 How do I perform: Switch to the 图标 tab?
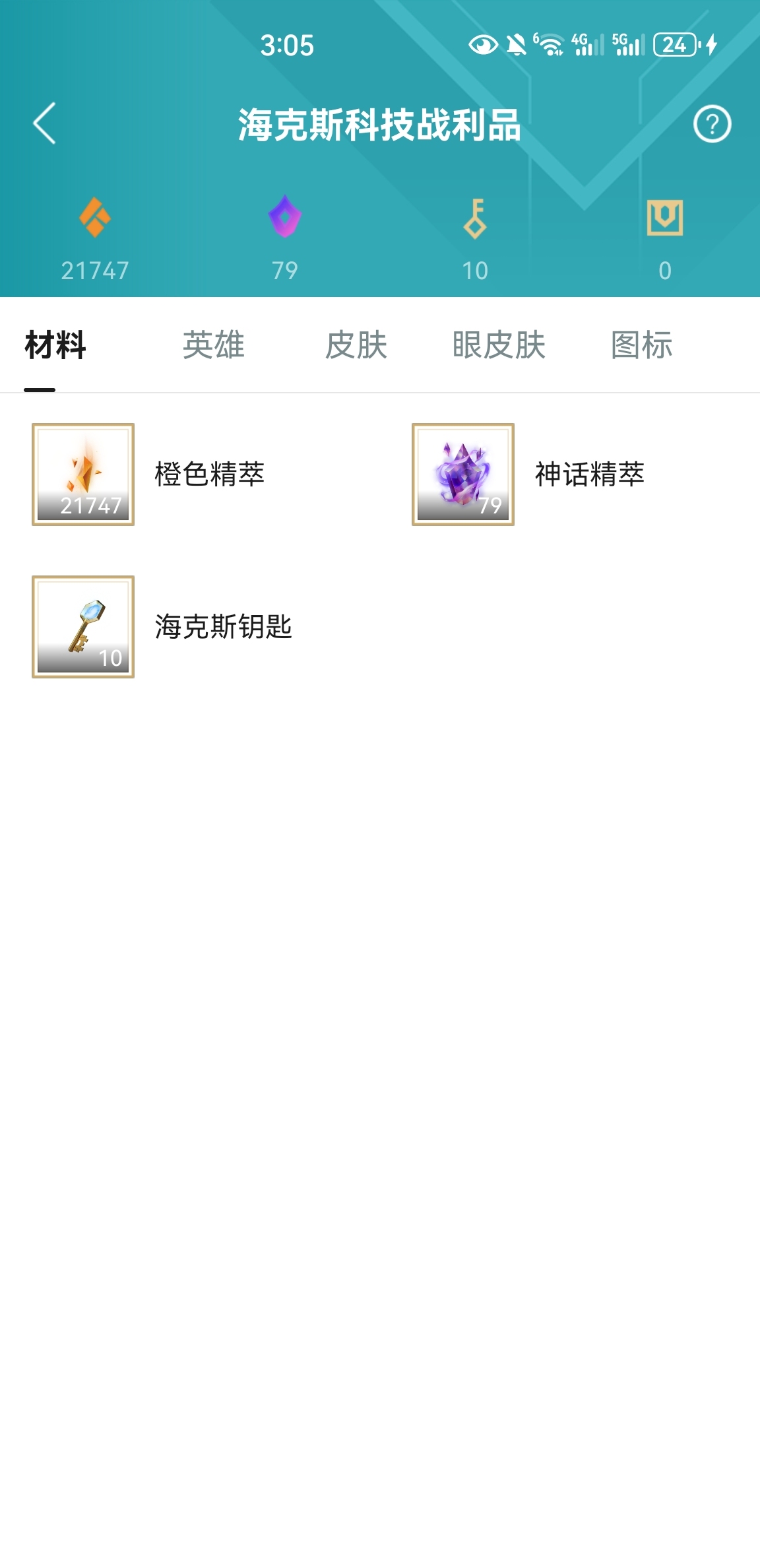(641, 345)
